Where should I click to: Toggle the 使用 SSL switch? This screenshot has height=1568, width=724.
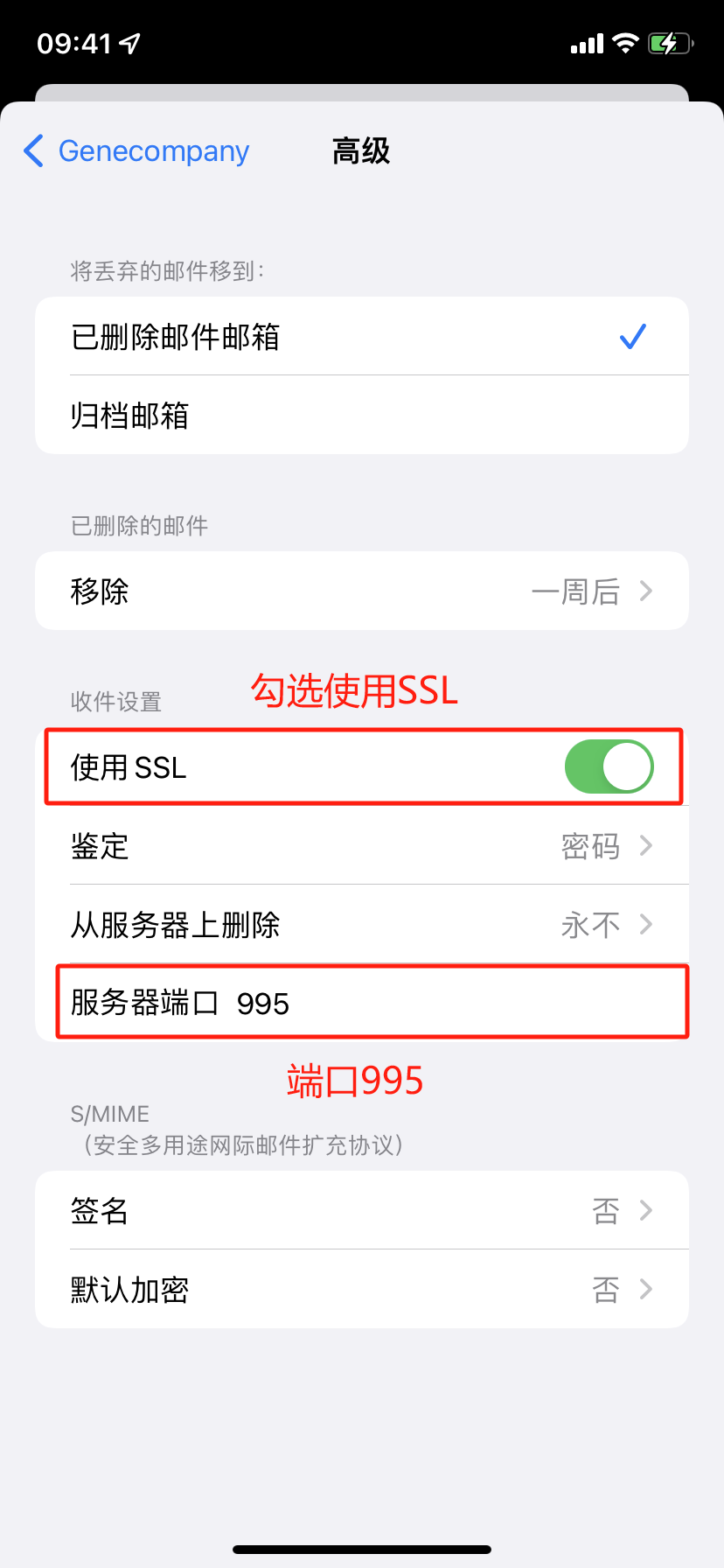click(x=609, y=767)
